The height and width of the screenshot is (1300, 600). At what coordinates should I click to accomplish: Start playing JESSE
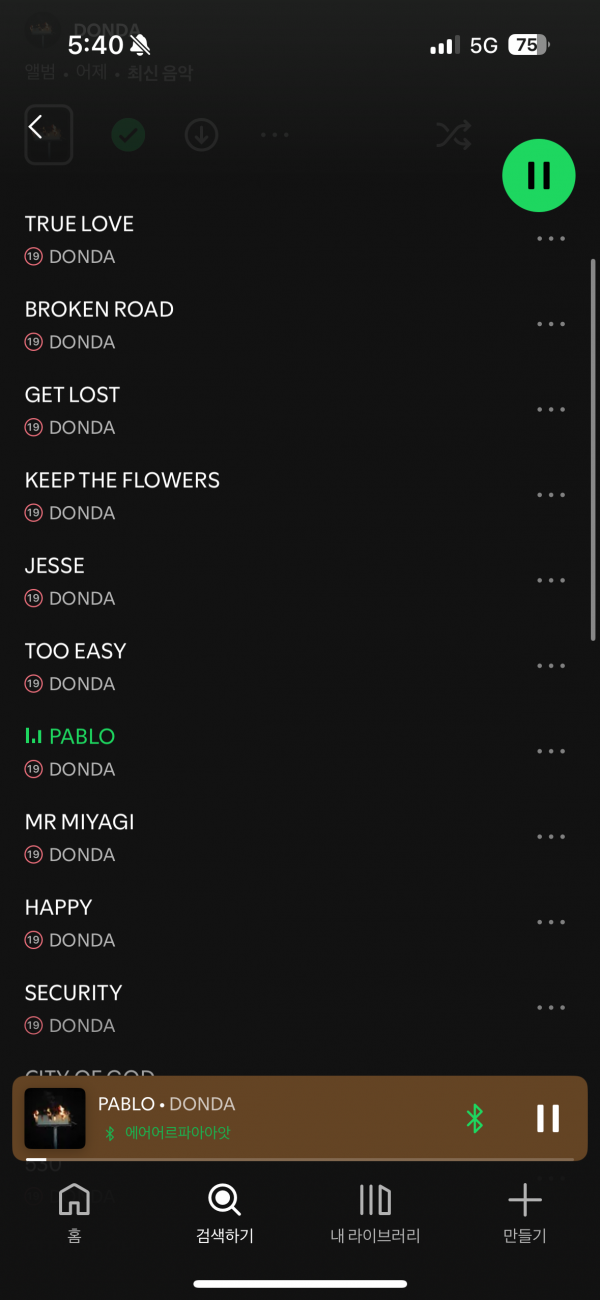[x=55, y=567]
